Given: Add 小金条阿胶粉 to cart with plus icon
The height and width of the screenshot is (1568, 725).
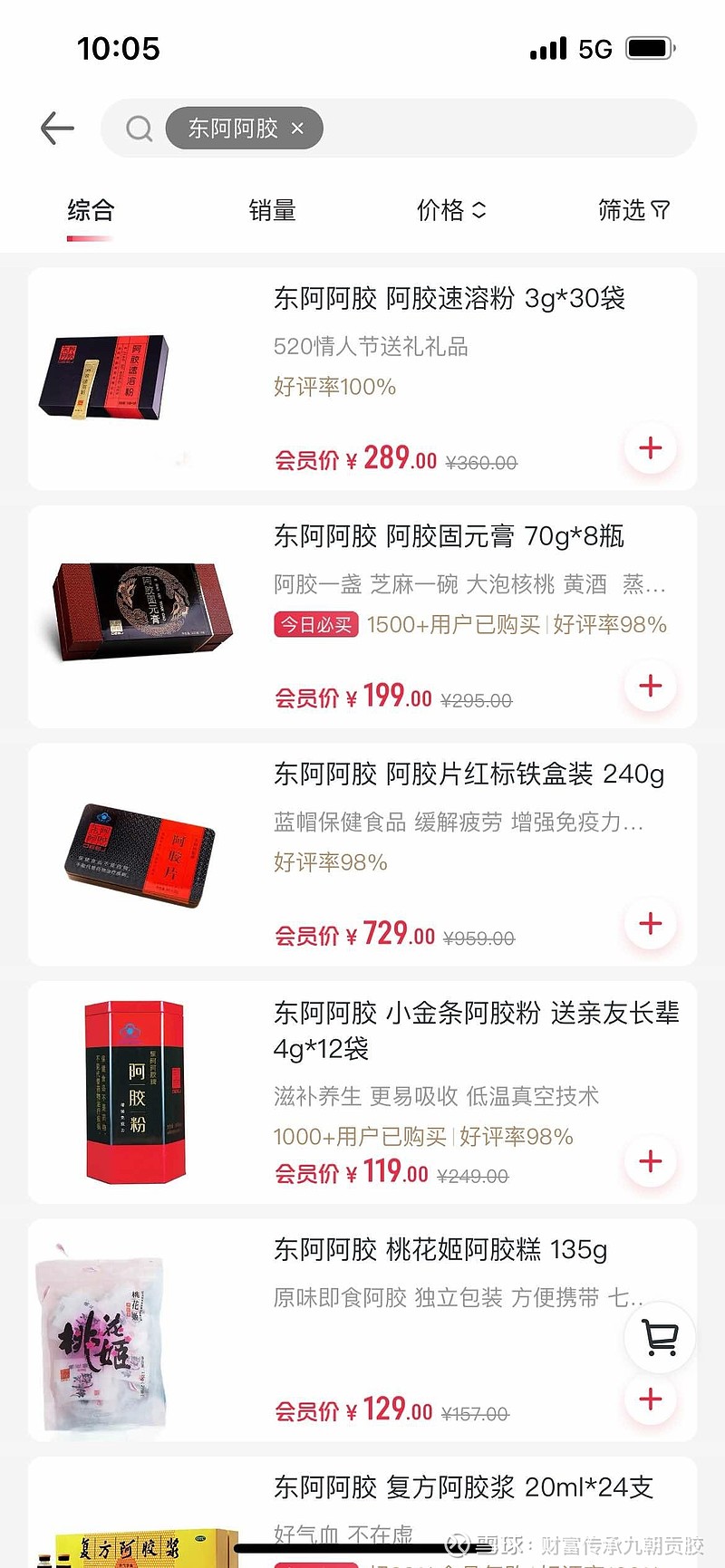Looking at the screenshot, I should pyautogui.click(x=649, y=1161).
